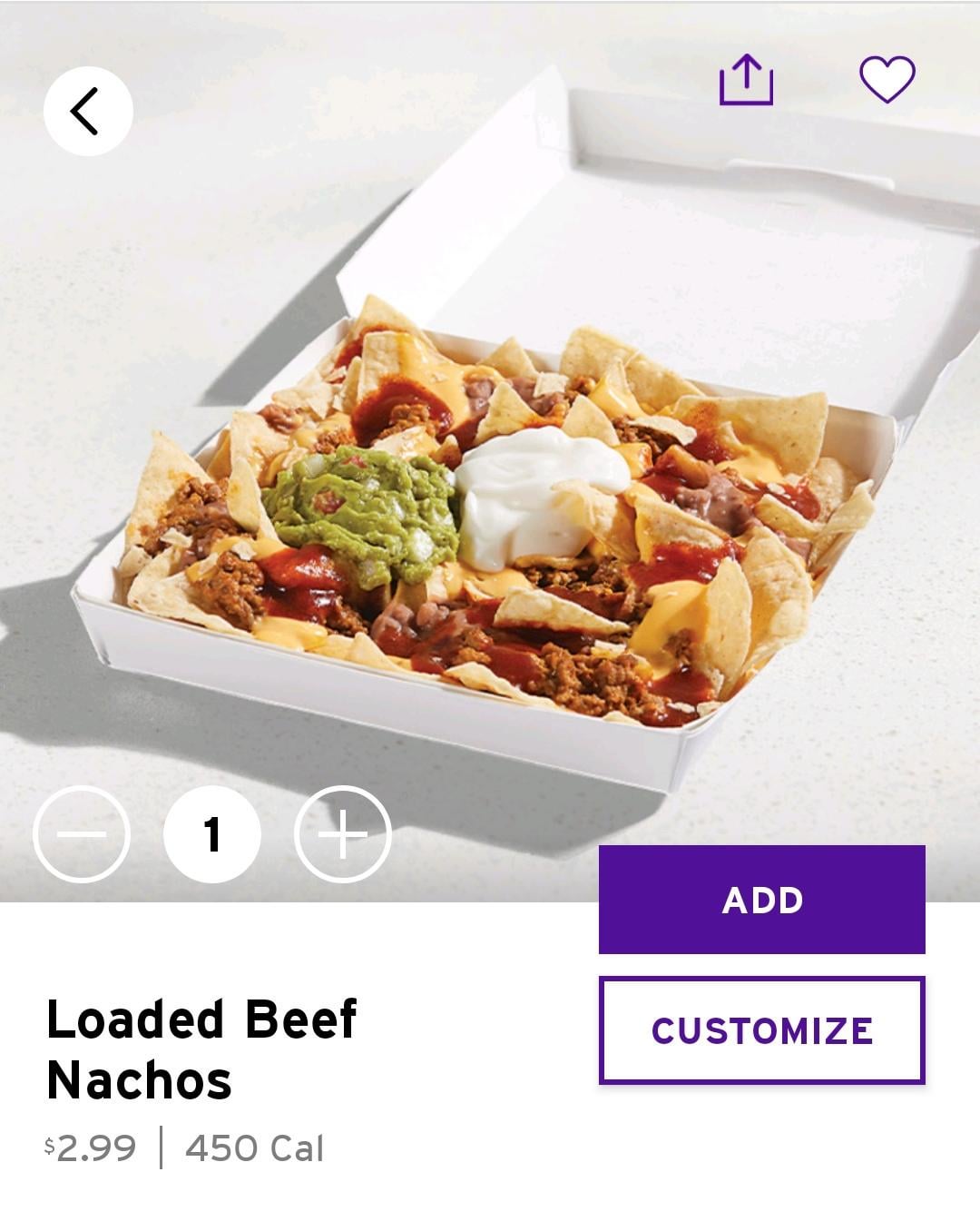Increase the quantity with plus button
Image resolution: width=980 pixels, height=1231 pixels.
343,833
